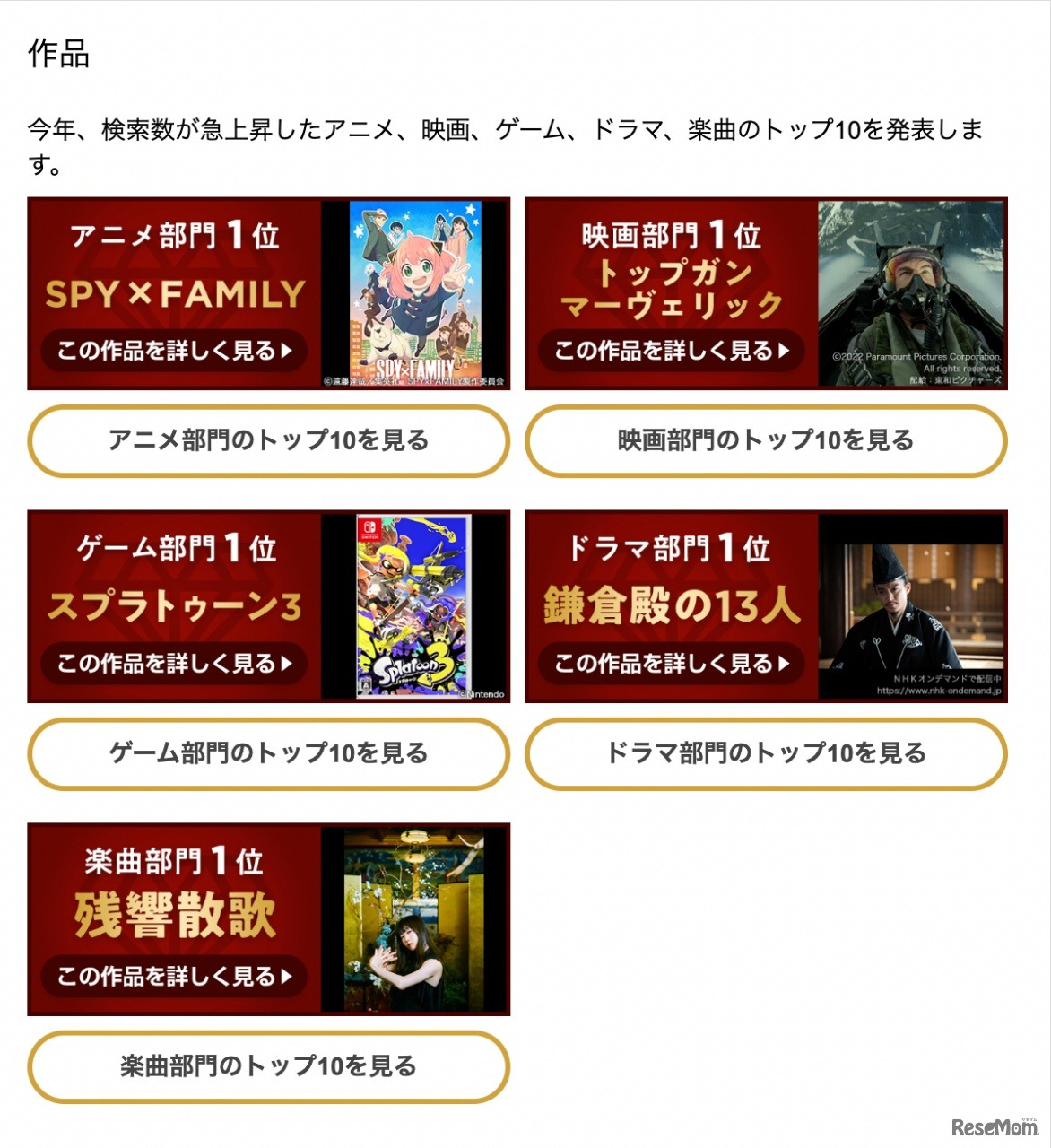View the ドラマ部門 top 10 list
Image resolution: width=1051 pixels, height=1148 pixels.
coord(769,754)
